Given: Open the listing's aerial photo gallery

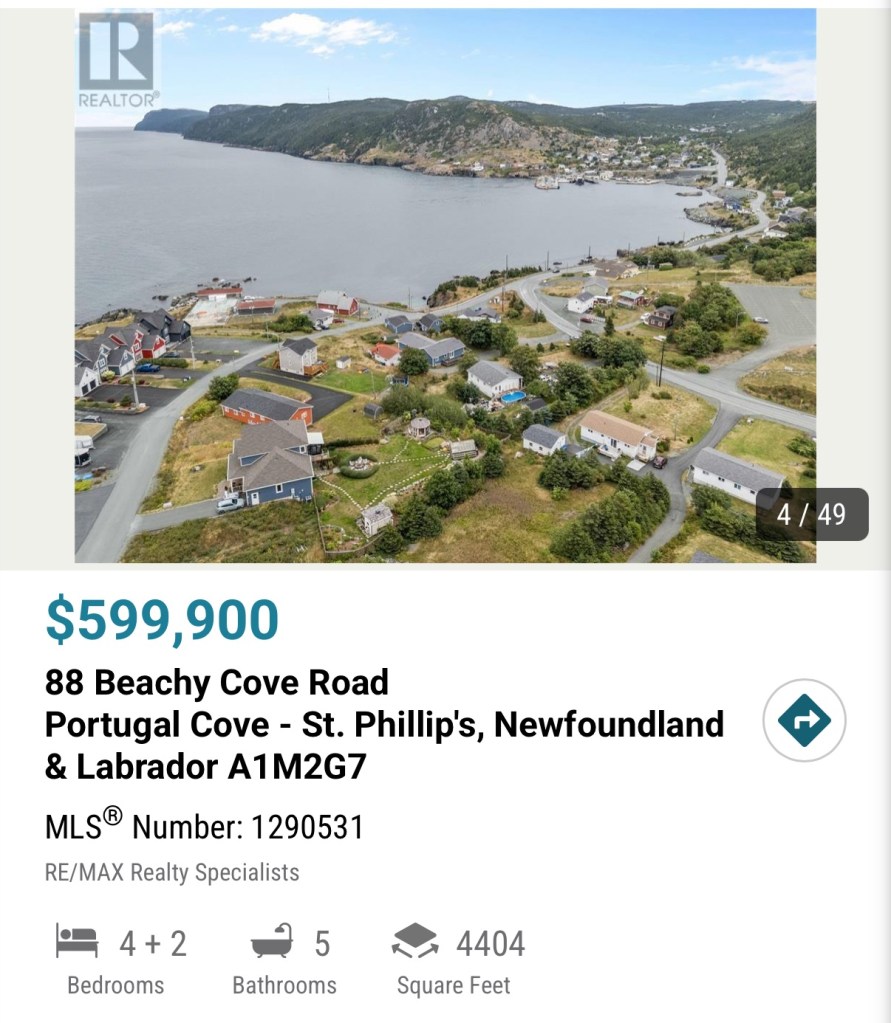Looking at the screenshot, I should [x=445, y=285].
